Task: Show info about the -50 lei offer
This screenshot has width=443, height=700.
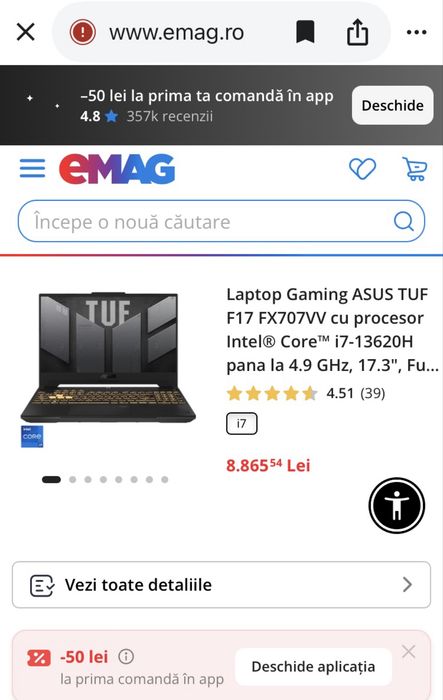Action: point(126,657)
